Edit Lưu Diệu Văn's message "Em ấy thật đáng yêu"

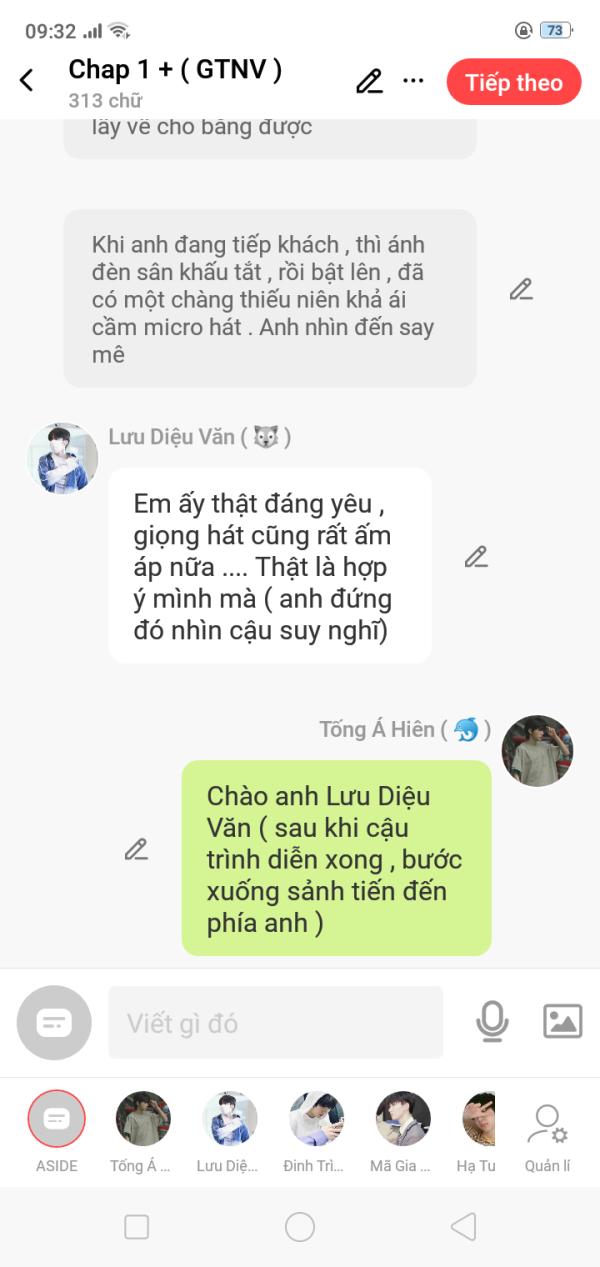coord(476,557)
